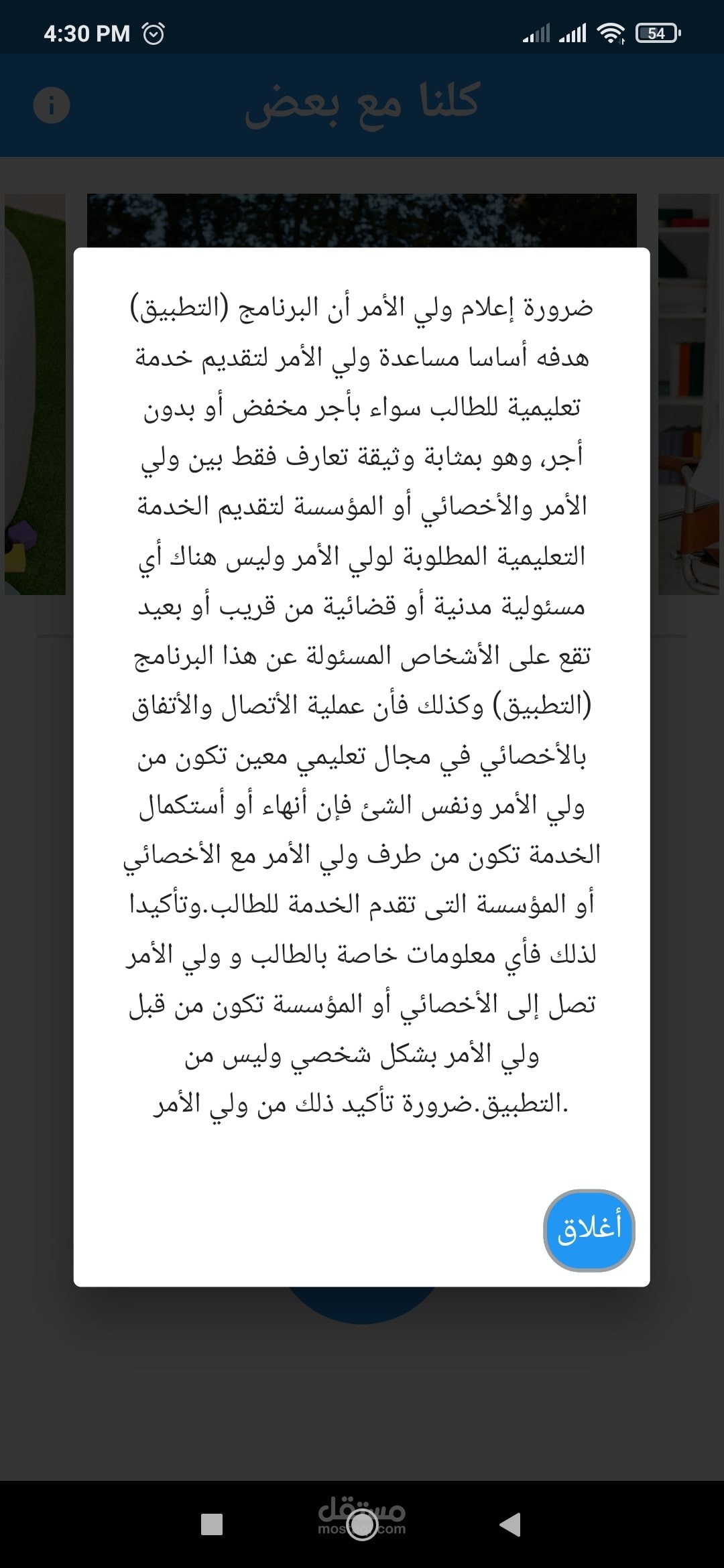The width and height of the screenshot is (724, 1568).
Task: Go back with the system back button
Action: click(x=511, y=1524)
